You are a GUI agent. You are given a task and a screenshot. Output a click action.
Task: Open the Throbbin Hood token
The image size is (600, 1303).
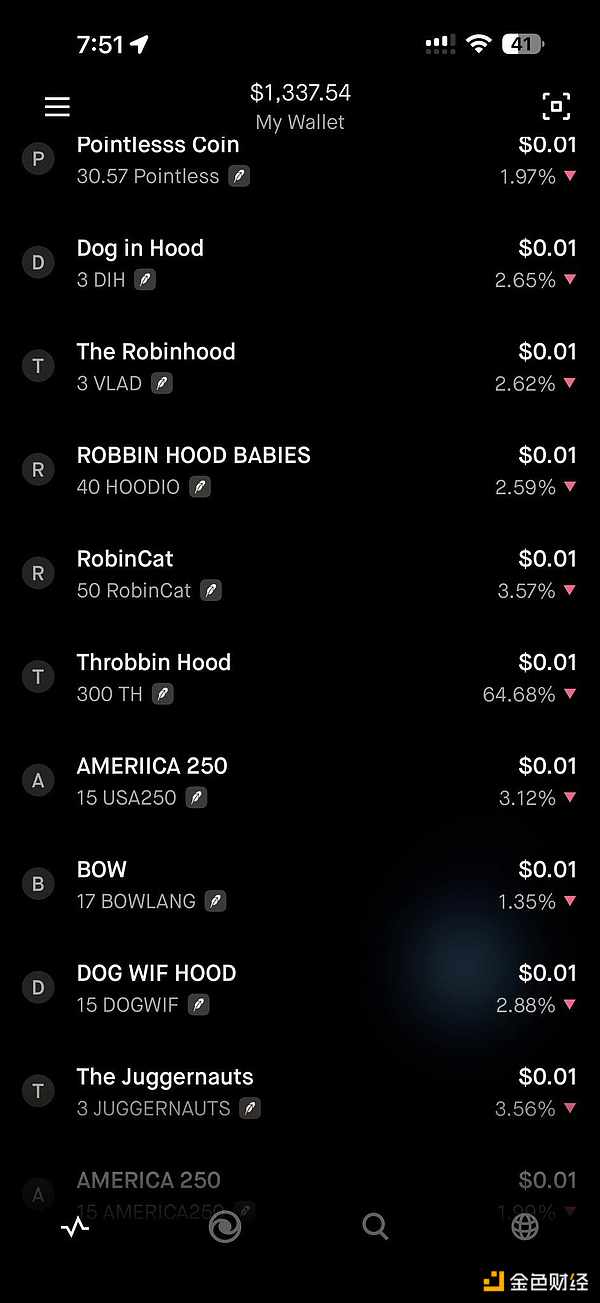click(300, 678)
